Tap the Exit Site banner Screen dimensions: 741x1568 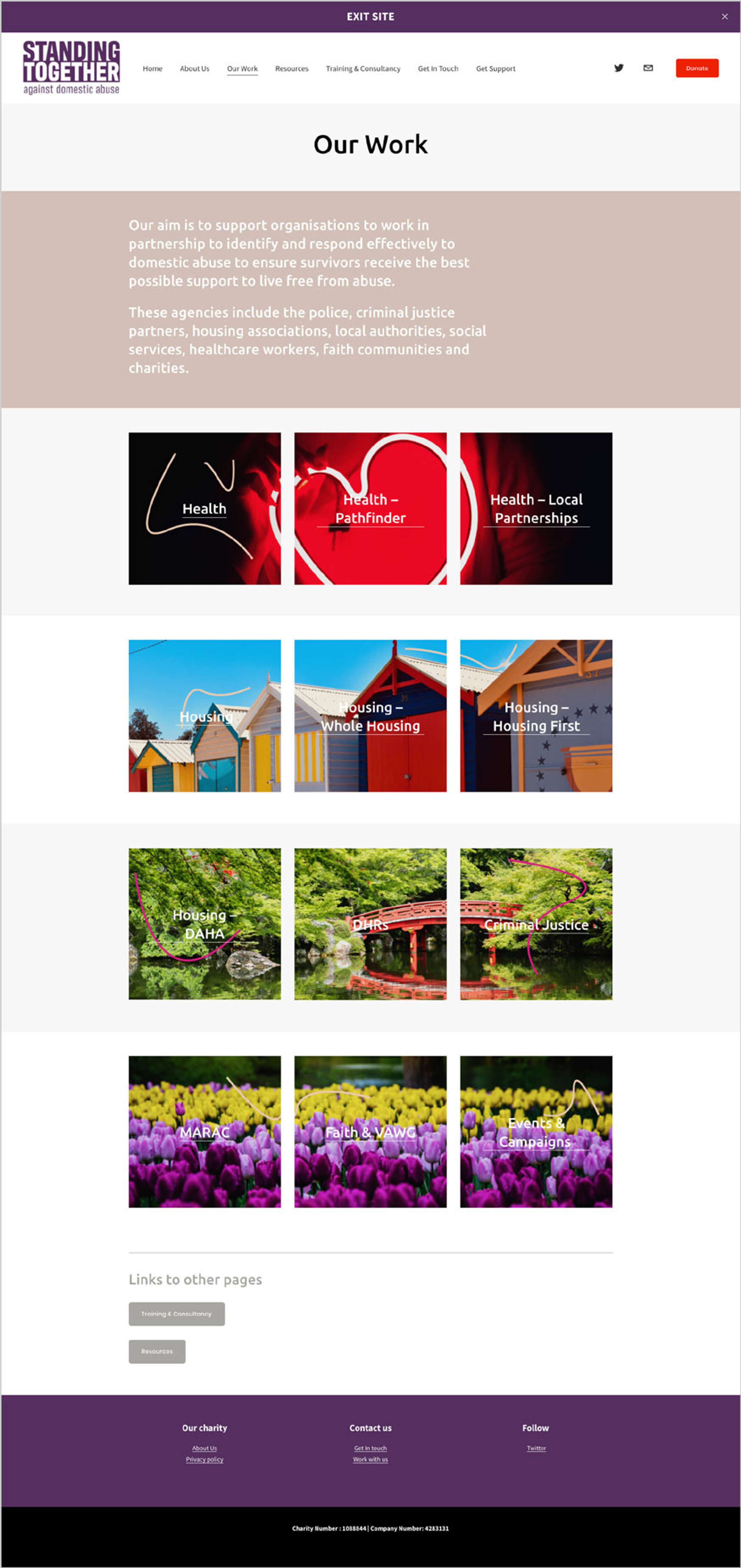370,17
